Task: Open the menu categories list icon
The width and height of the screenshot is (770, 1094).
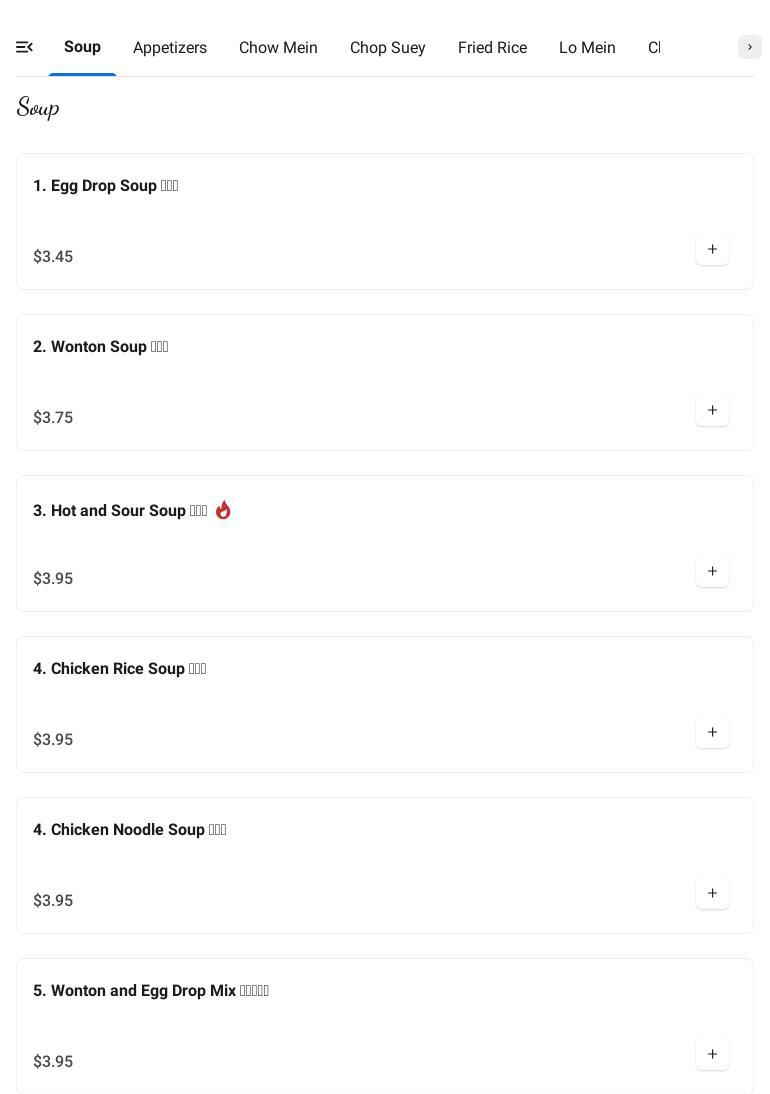Action: coord(25,47)
